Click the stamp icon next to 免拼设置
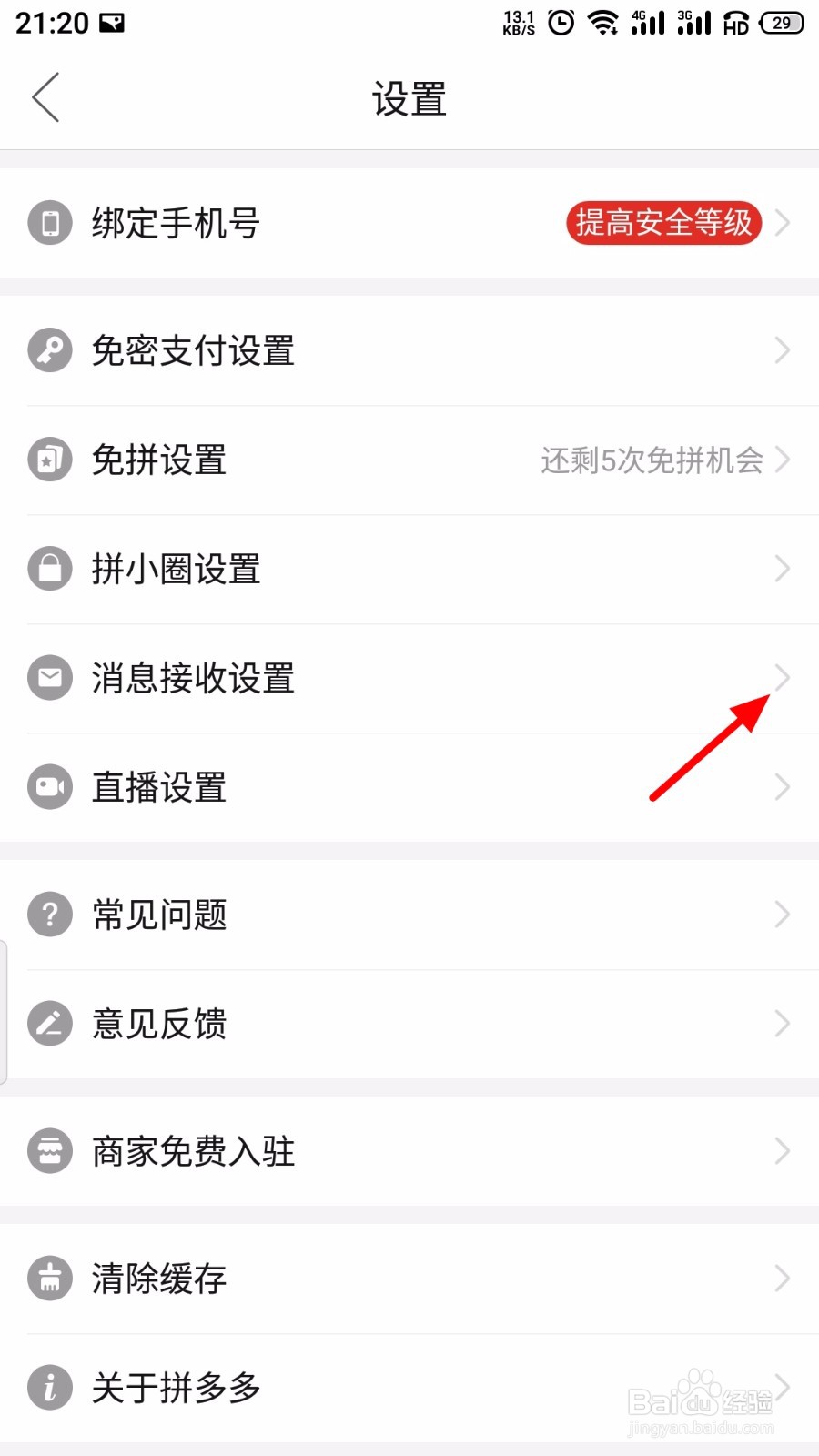 click(x=49, y=460)
